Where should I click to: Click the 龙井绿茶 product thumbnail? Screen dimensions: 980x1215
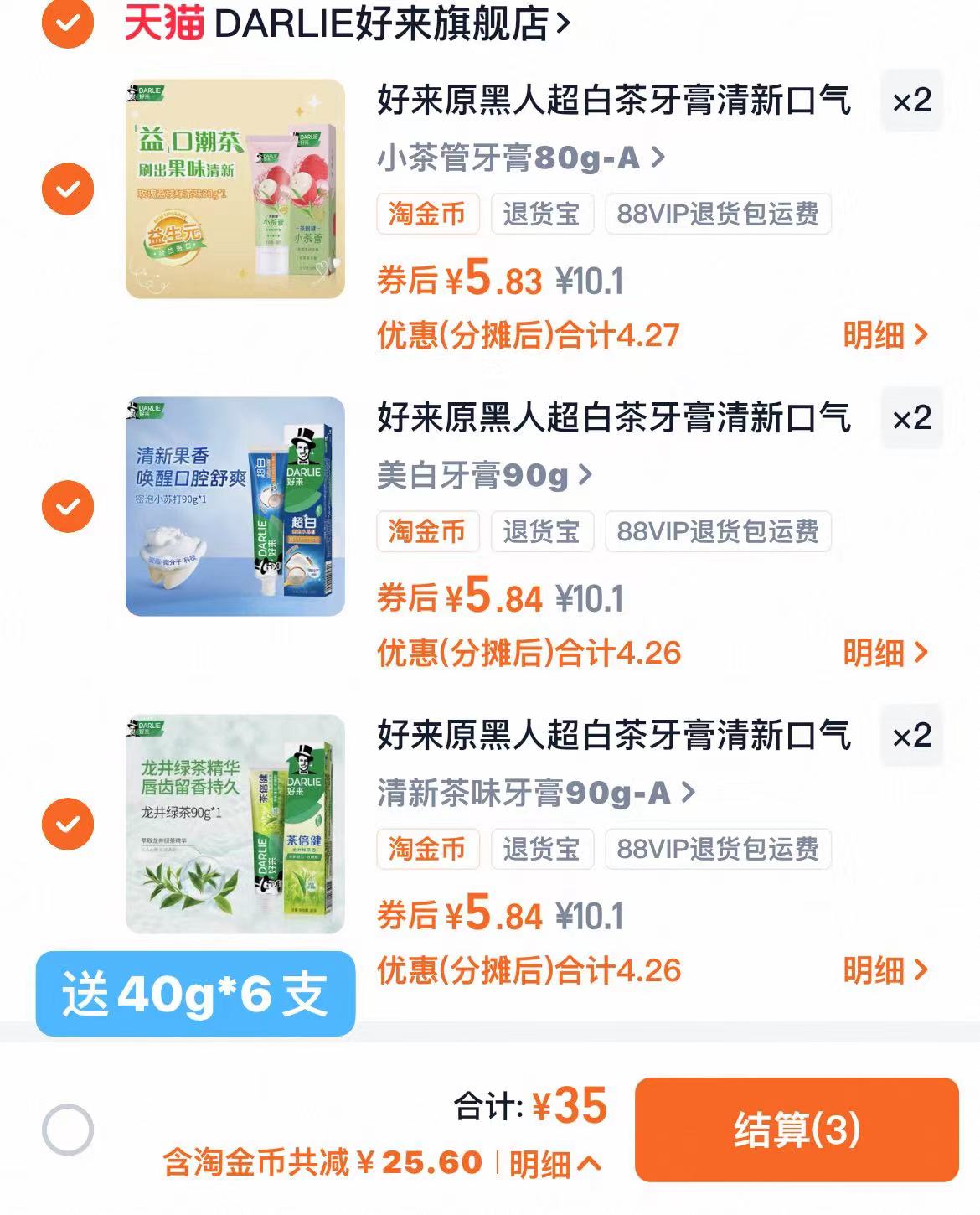pyautogui.click(x=237, y=825)
